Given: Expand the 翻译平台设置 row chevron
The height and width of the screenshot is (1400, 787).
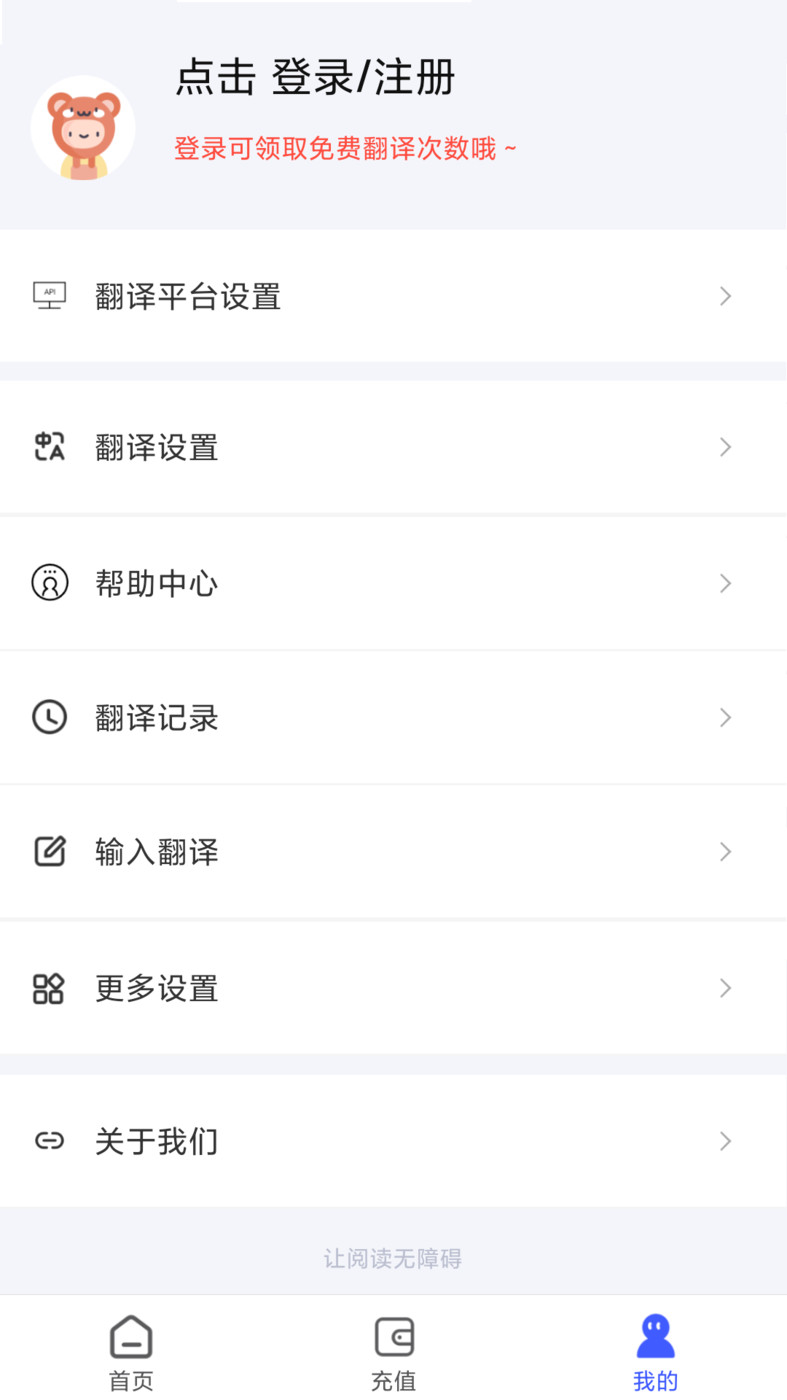Looking at the screenshot, I should click(725, 296).
